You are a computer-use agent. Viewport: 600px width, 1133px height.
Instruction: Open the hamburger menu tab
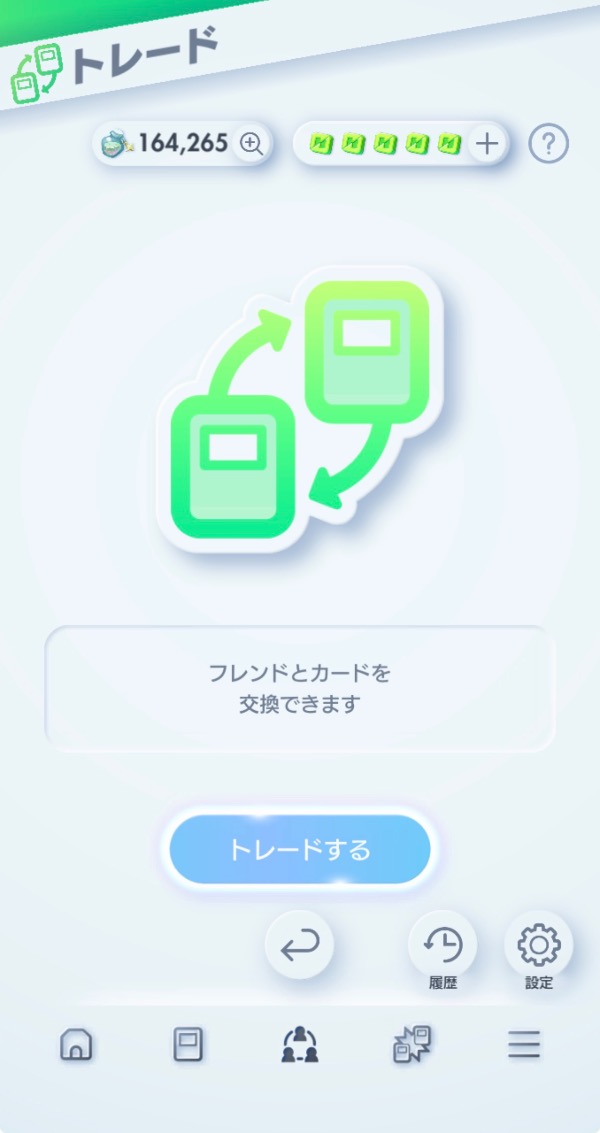(524, 1044)
